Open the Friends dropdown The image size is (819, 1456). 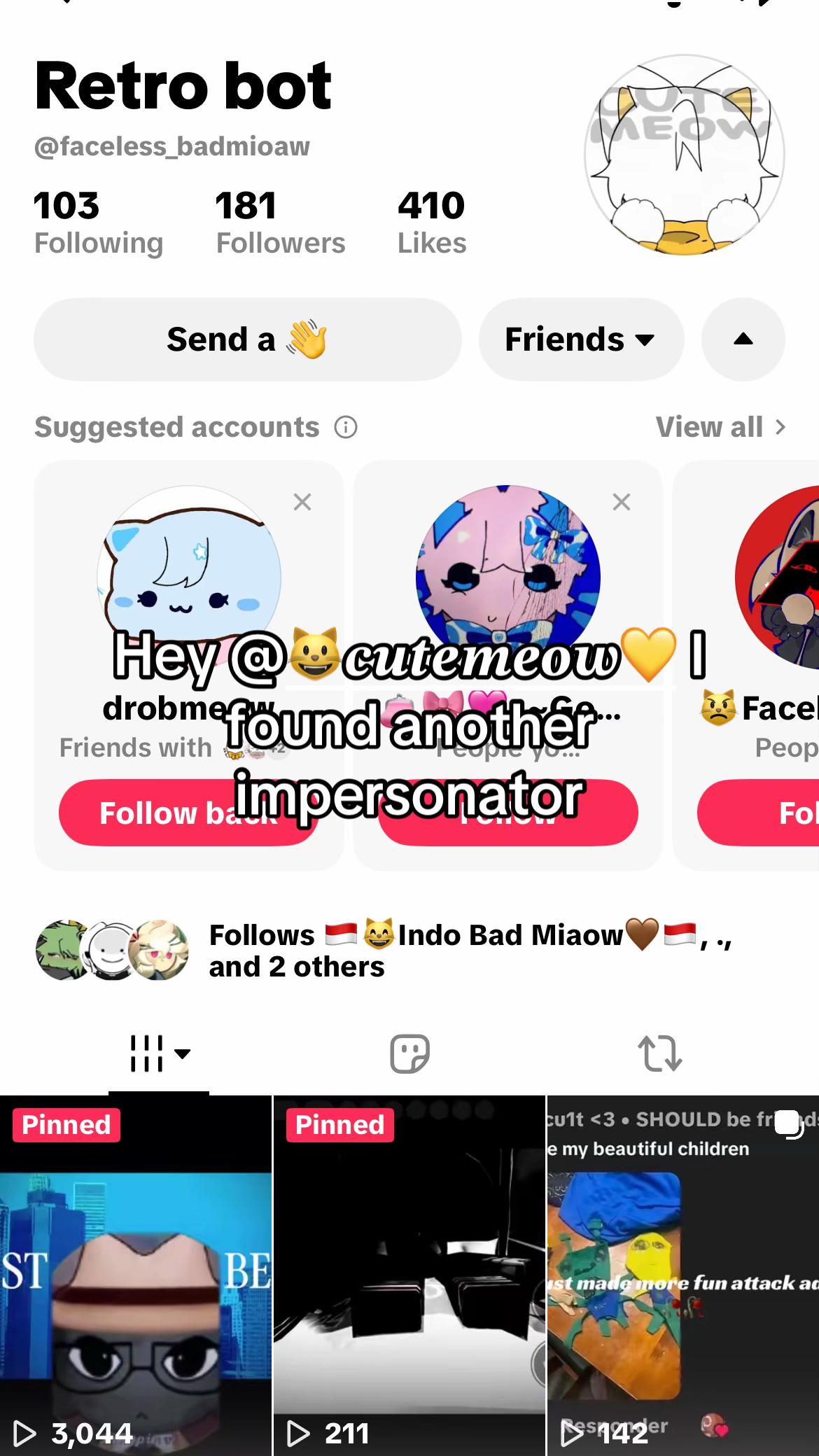(581, 339)
